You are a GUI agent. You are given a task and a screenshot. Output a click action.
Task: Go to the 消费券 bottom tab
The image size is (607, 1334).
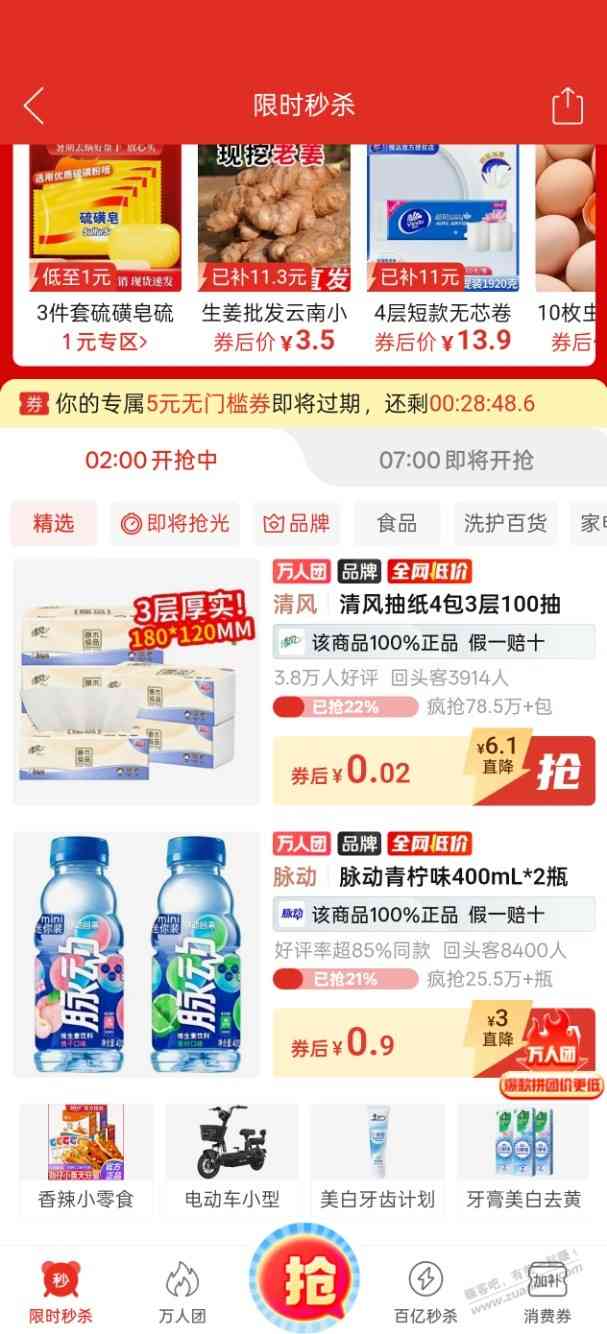(546, 1292)
